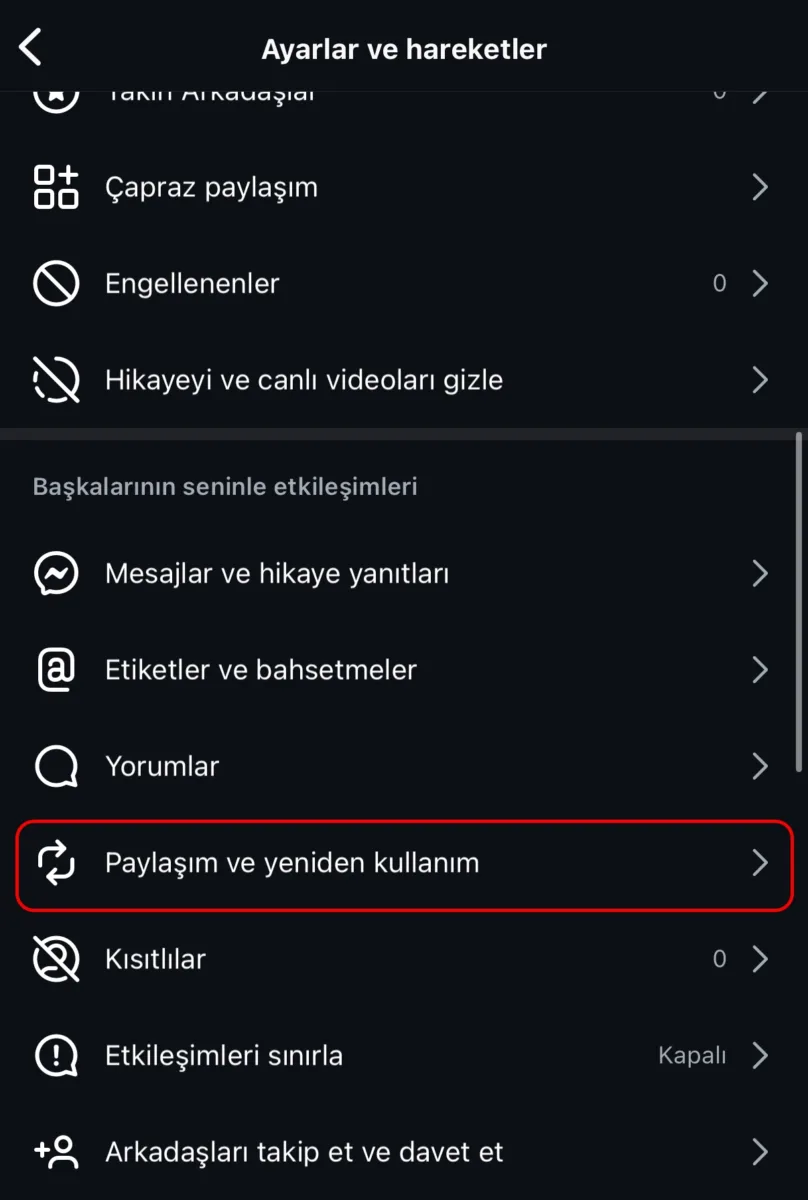Open Arkadaşları takip et ve davet et
Screen dimensions: 808x1200
(x=400, y=1151)
